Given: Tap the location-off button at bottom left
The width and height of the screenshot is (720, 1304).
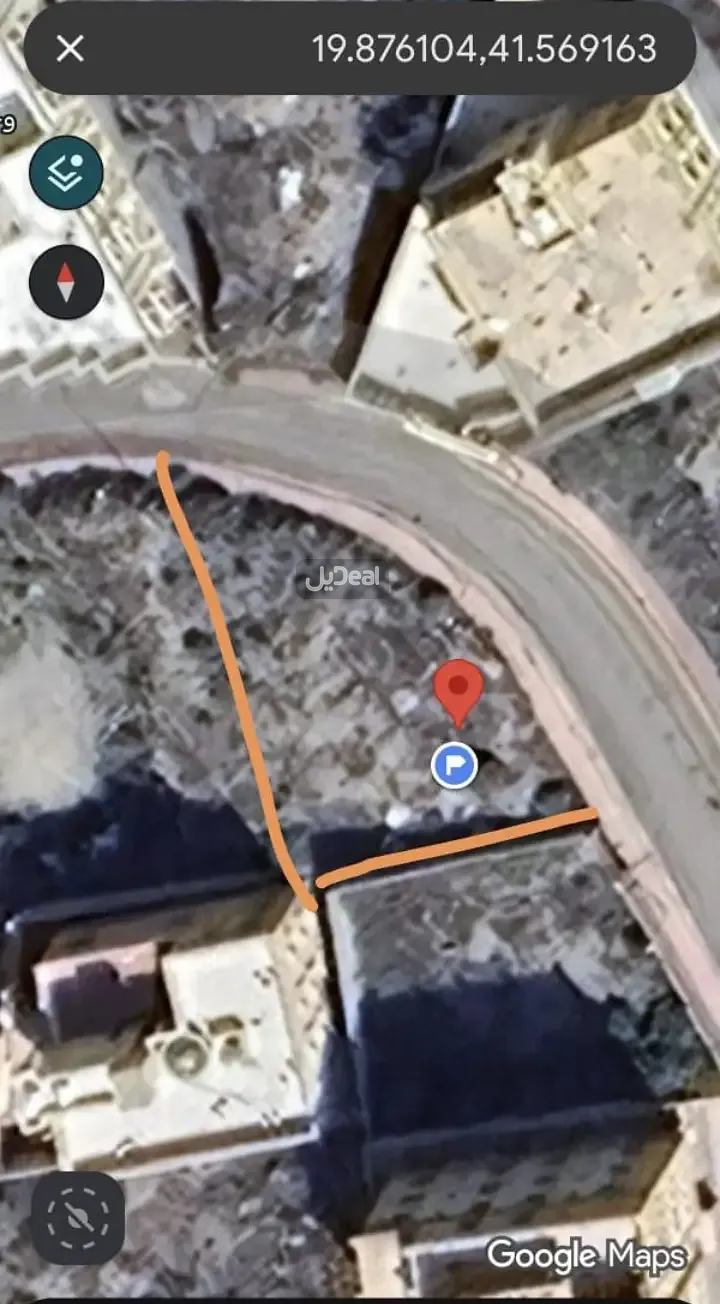Looking at the screenshot, I should point(78,1218).
